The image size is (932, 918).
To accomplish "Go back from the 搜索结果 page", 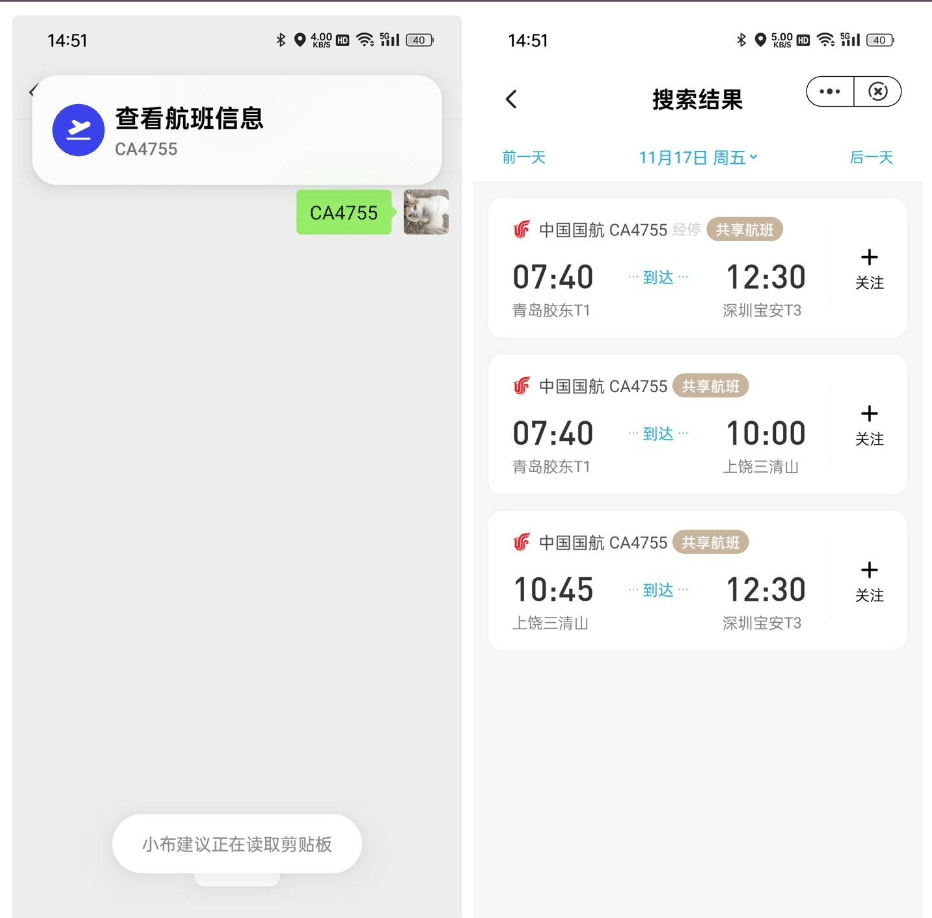I will (x=511, y=99).
